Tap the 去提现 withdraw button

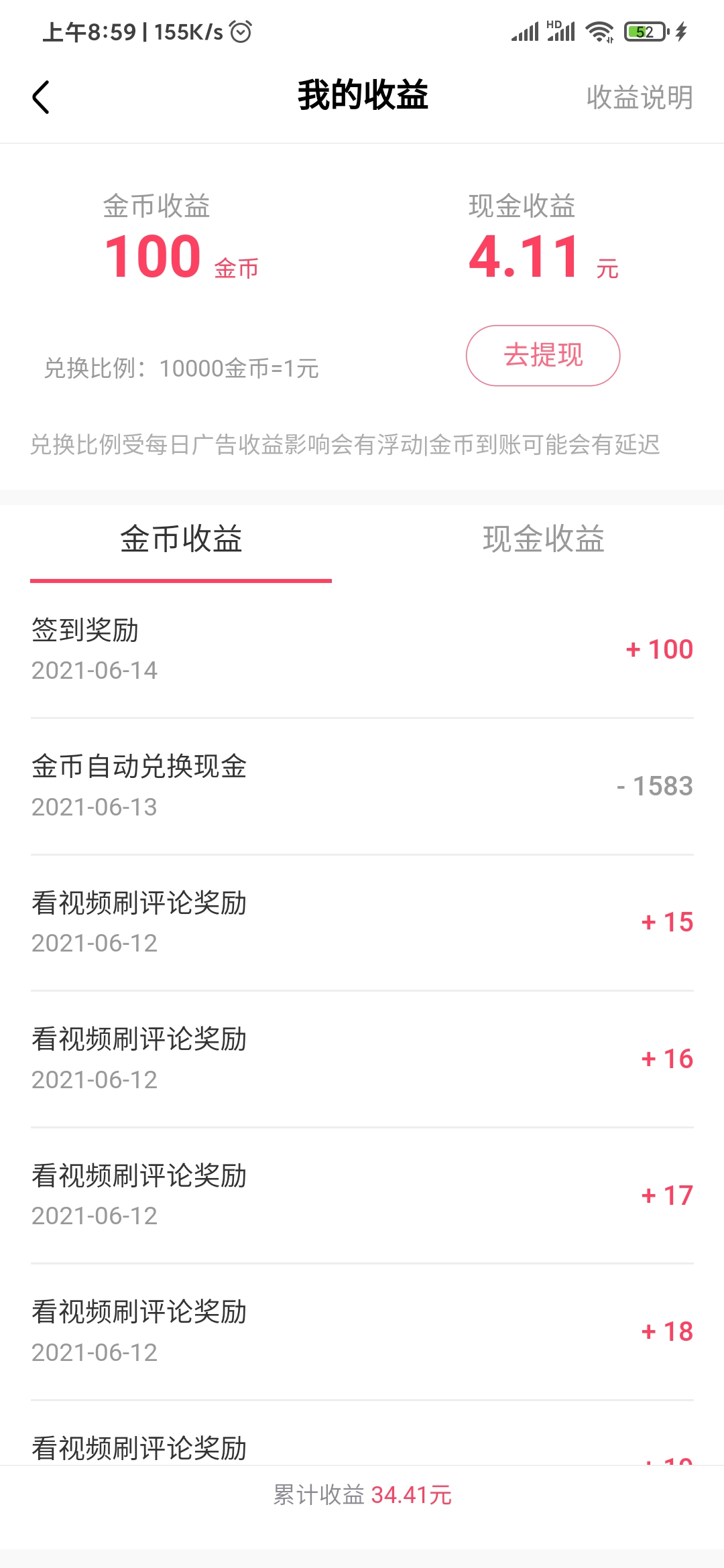[543, 355]
